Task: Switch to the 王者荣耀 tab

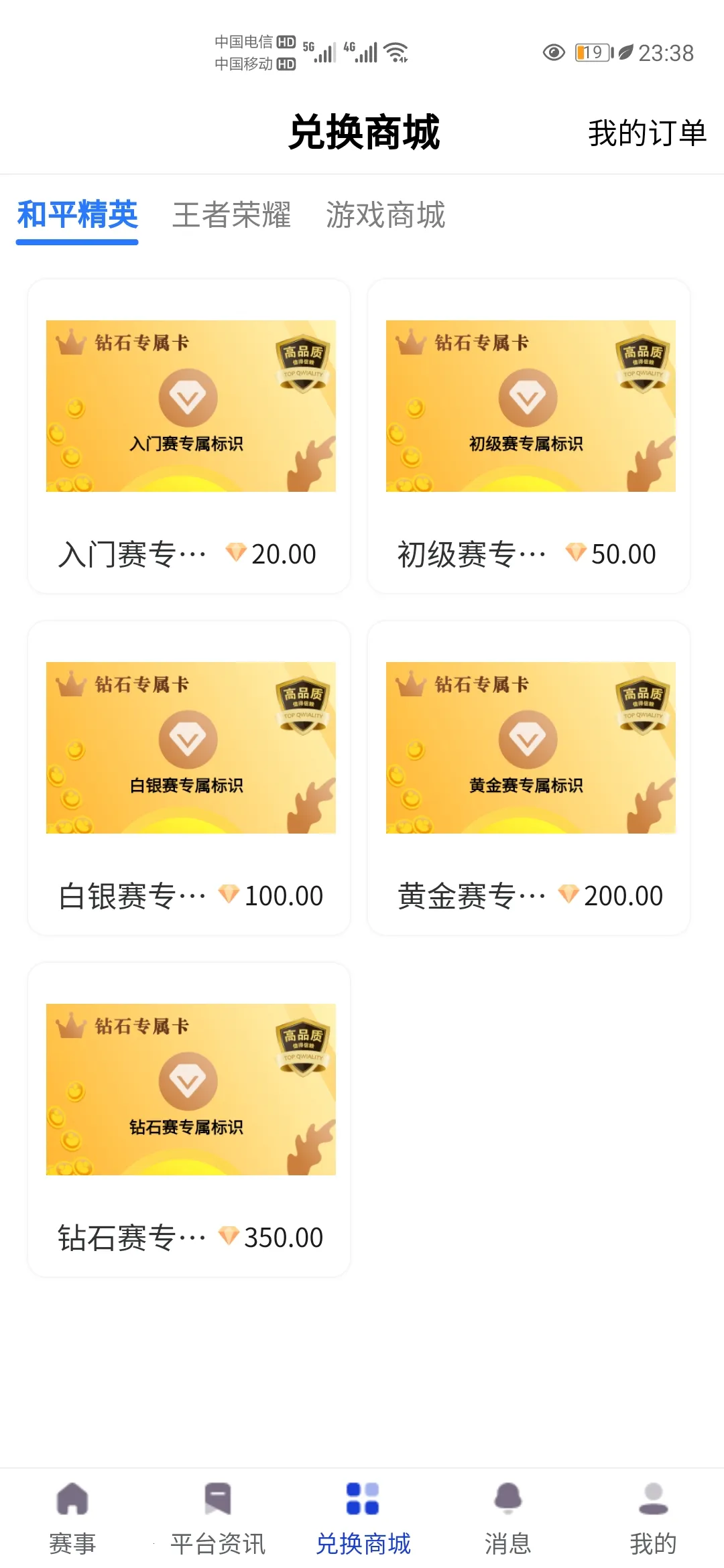Action: (x=231, y=215)
